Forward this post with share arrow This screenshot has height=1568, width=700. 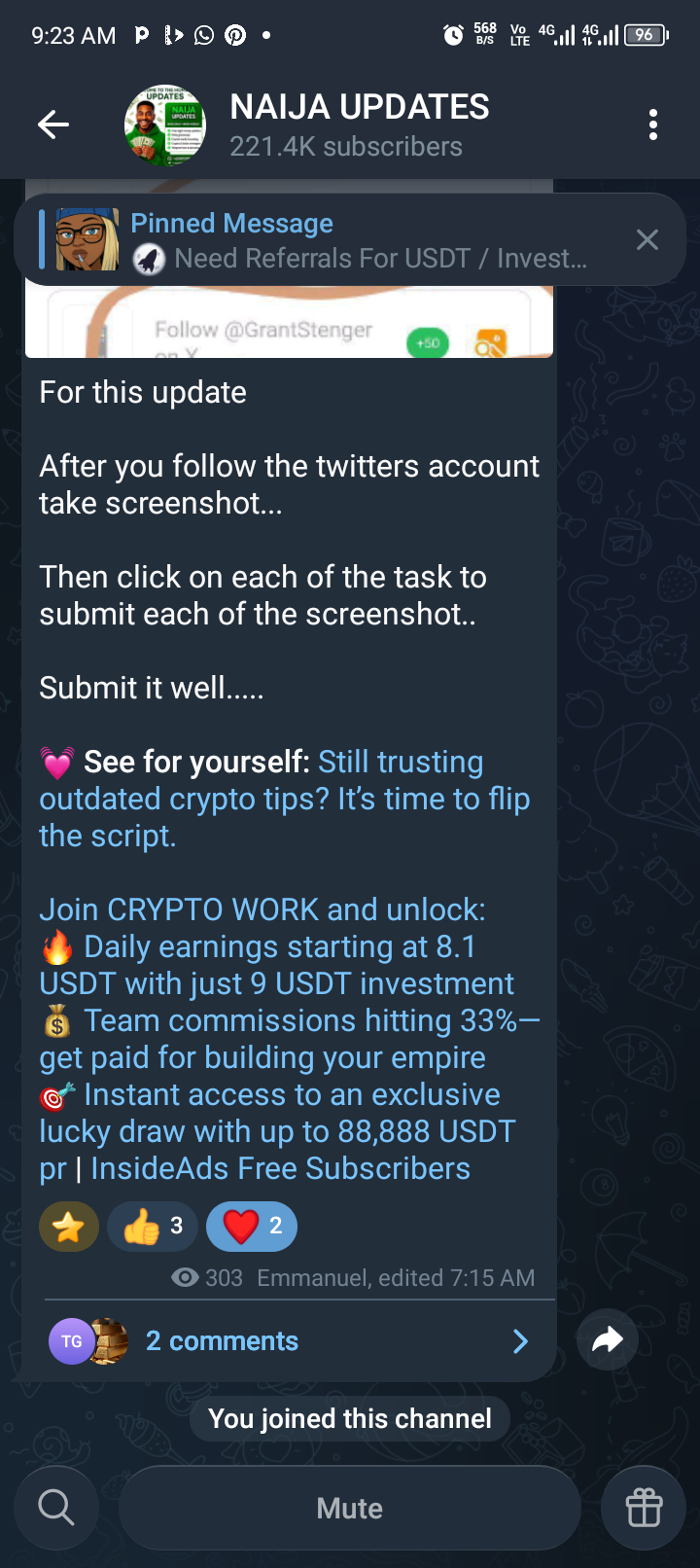[x=607, y=1341]
